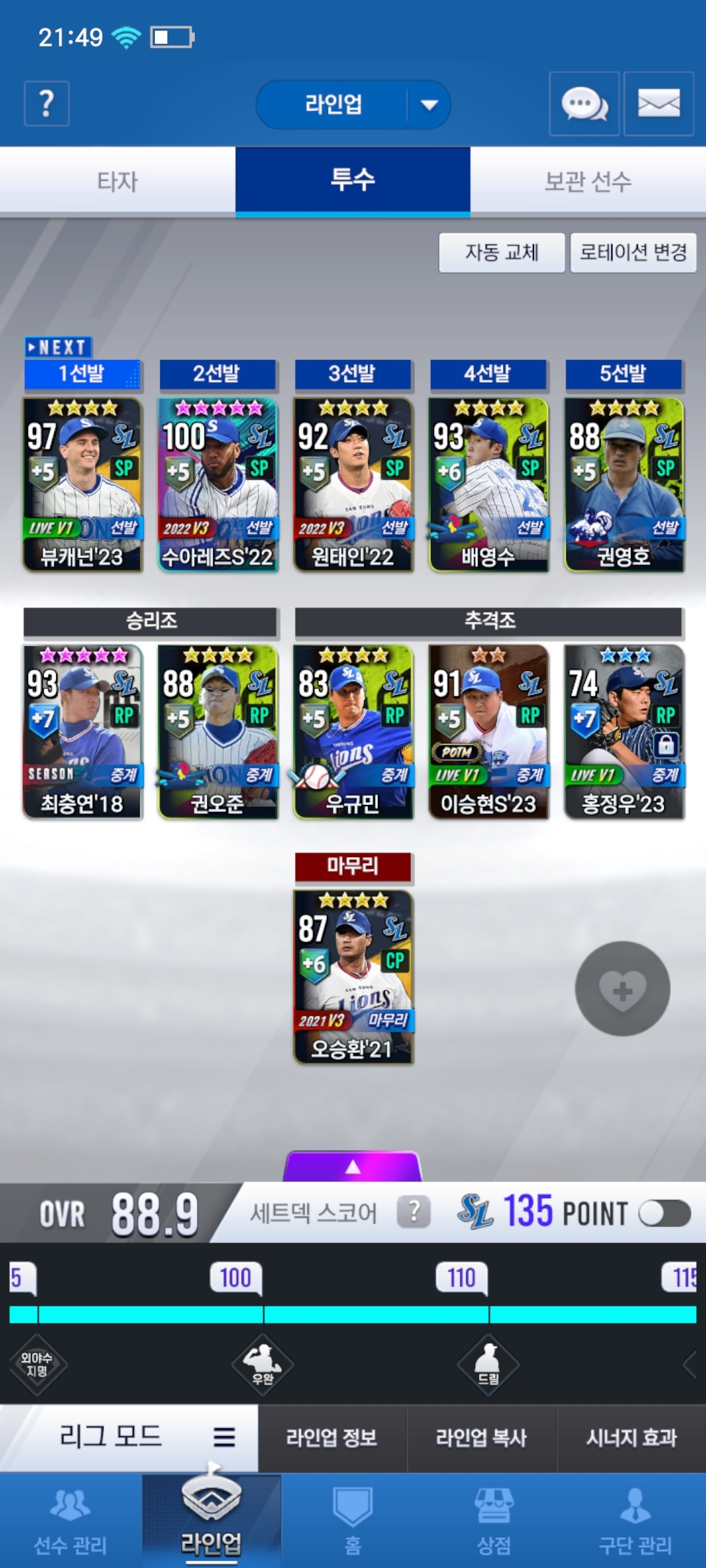Tap the heart plus floating button
Screen dimensions: 706x1568
(x=622, y=988)
